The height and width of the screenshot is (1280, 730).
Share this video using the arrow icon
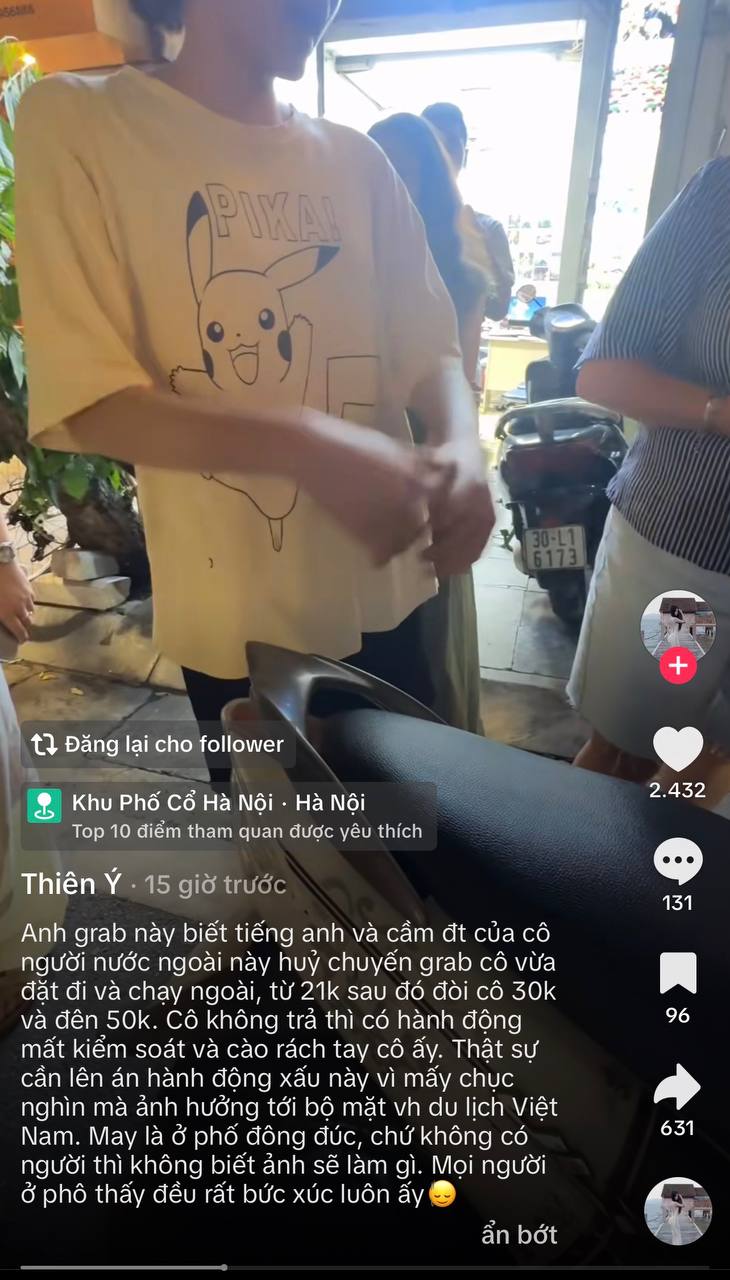pos(677,1086)
